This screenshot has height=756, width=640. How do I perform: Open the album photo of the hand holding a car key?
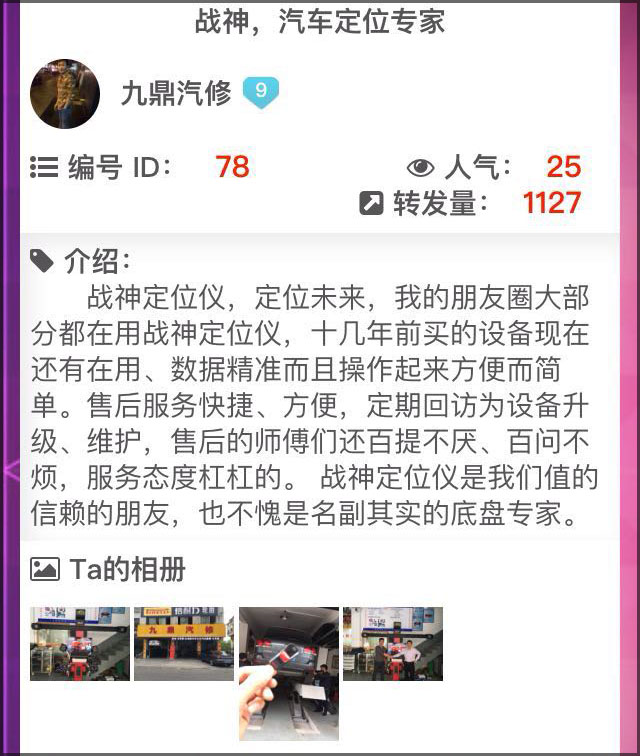(x=288, y=673)
